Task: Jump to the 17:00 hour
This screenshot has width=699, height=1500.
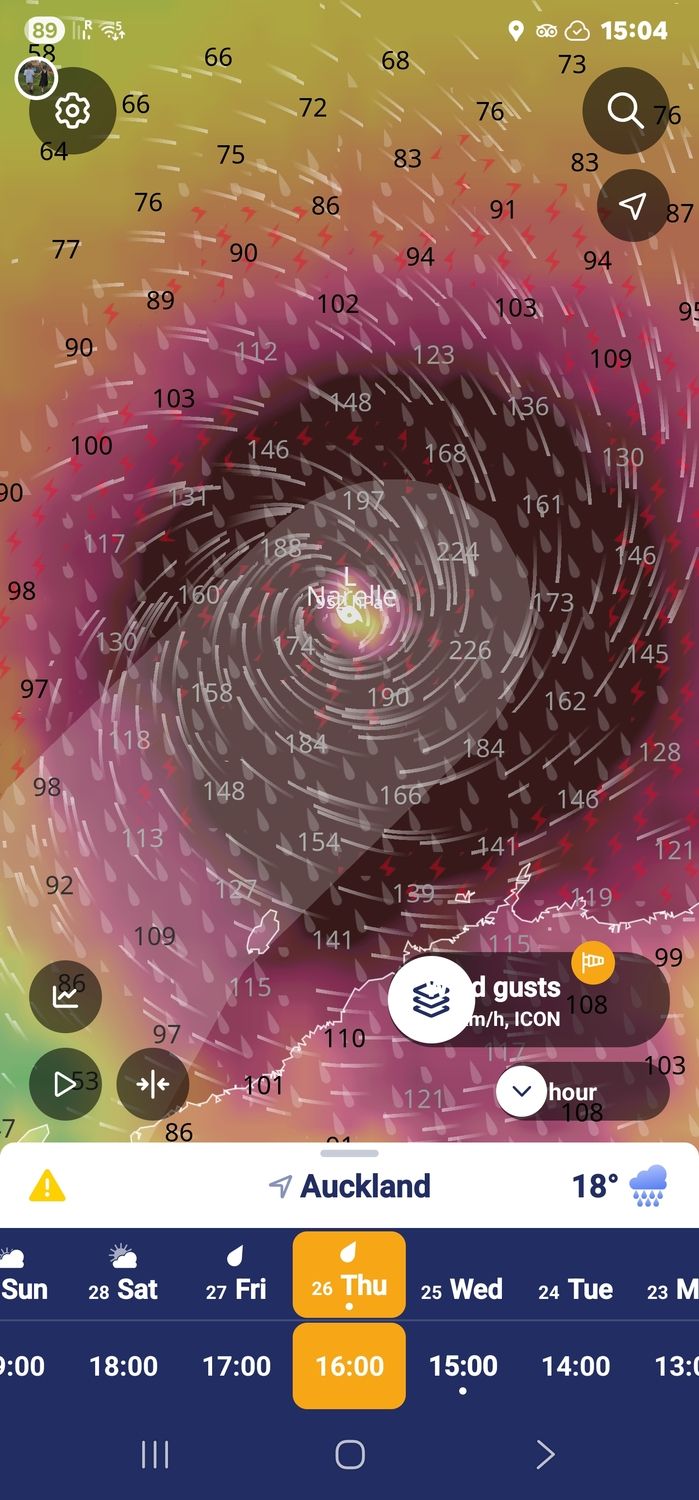Action: [x=236, y=1366]
